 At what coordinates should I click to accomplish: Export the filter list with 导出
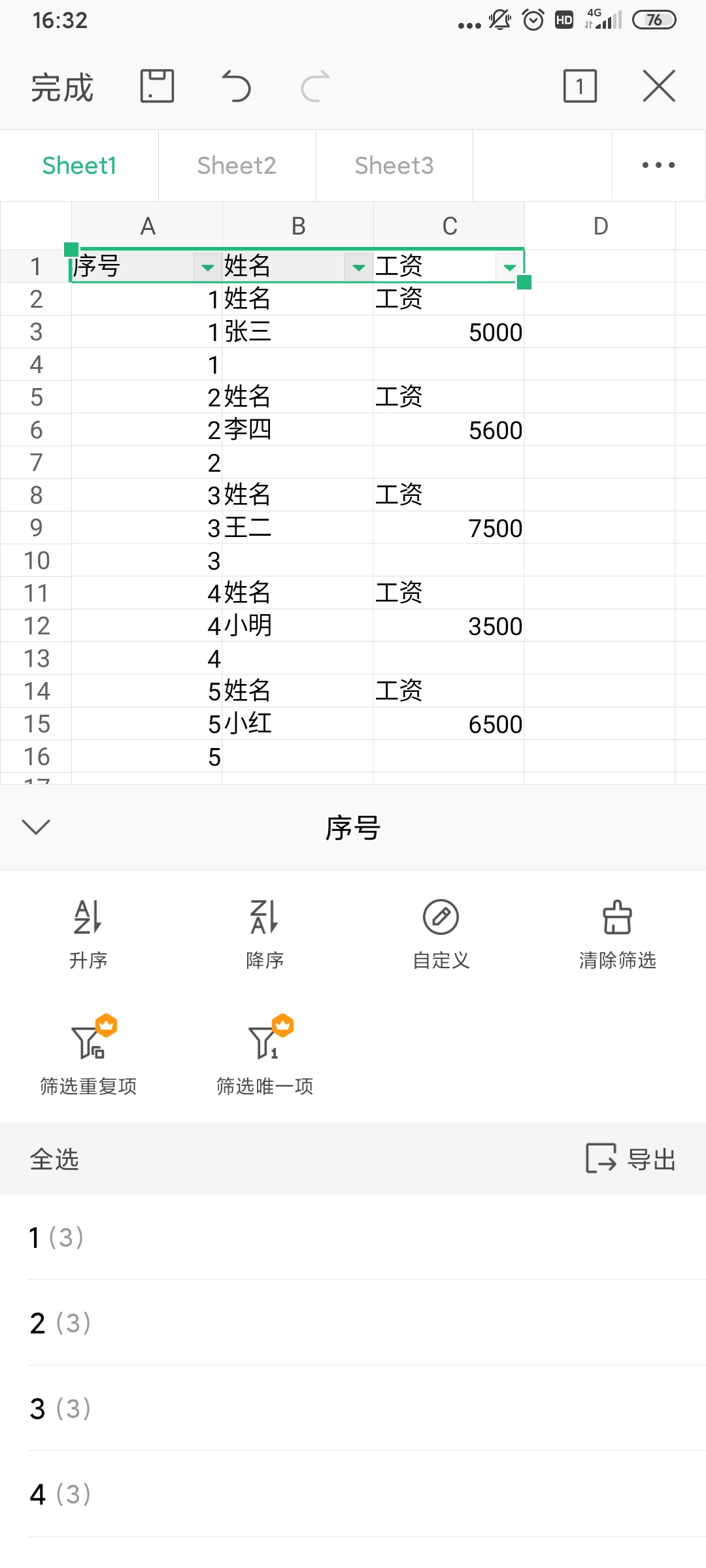[x=631, y=1159]
